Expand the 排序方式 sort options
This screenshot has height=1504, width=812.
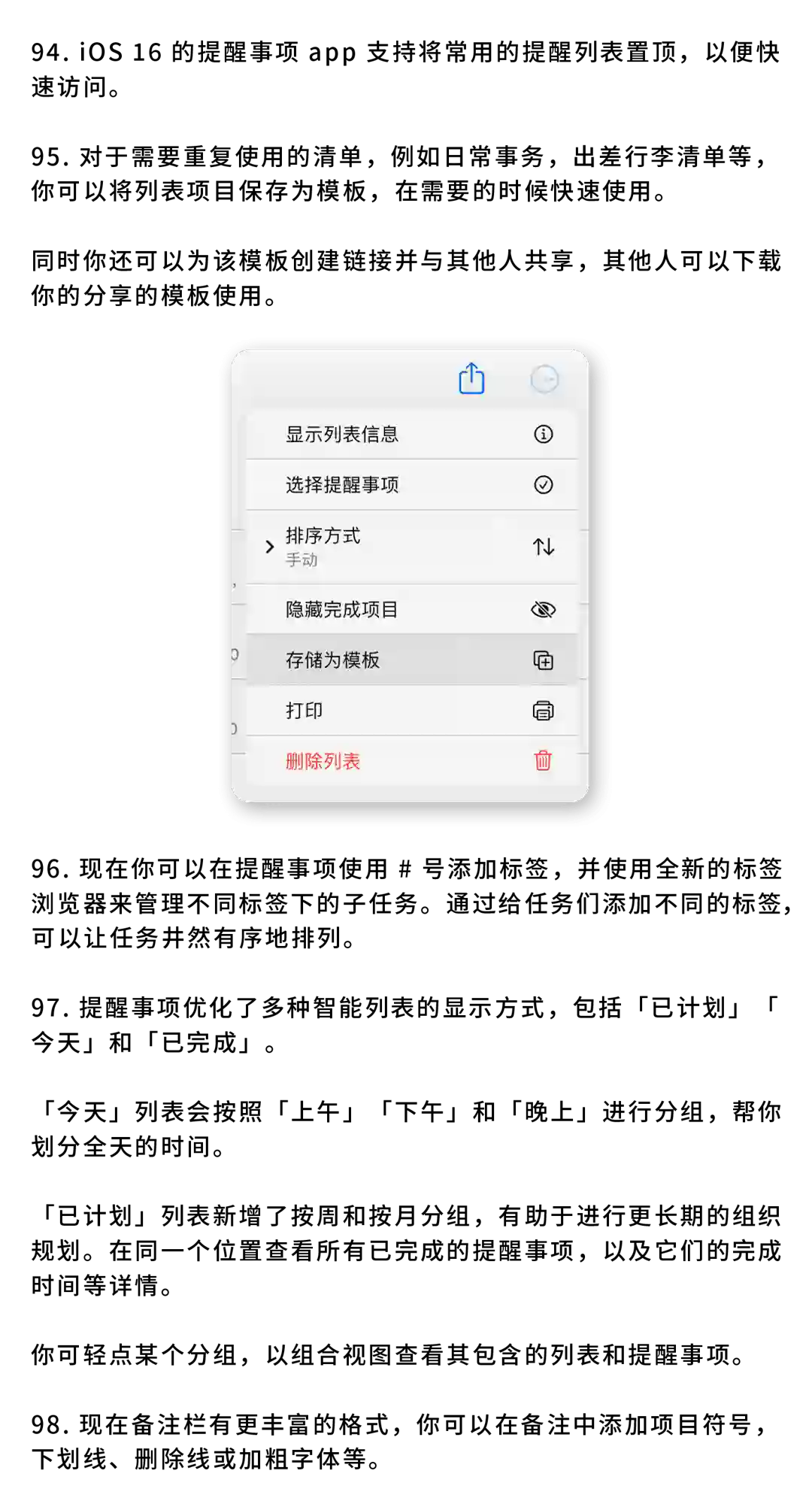coord(411,547)
